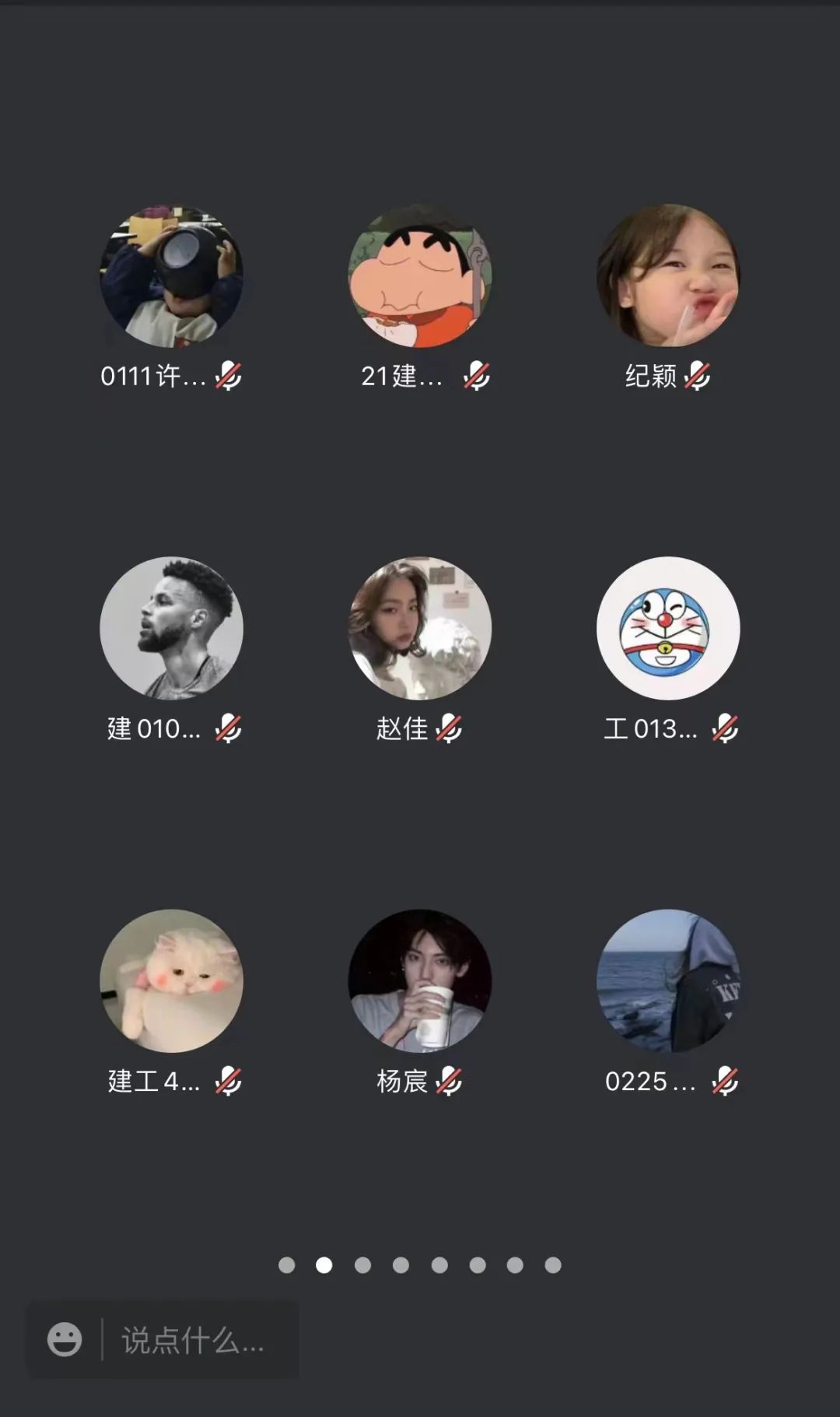Tap 纪颖's participant avatar
This screenshot has height=1417, width=840.
(x=668, y=276)
